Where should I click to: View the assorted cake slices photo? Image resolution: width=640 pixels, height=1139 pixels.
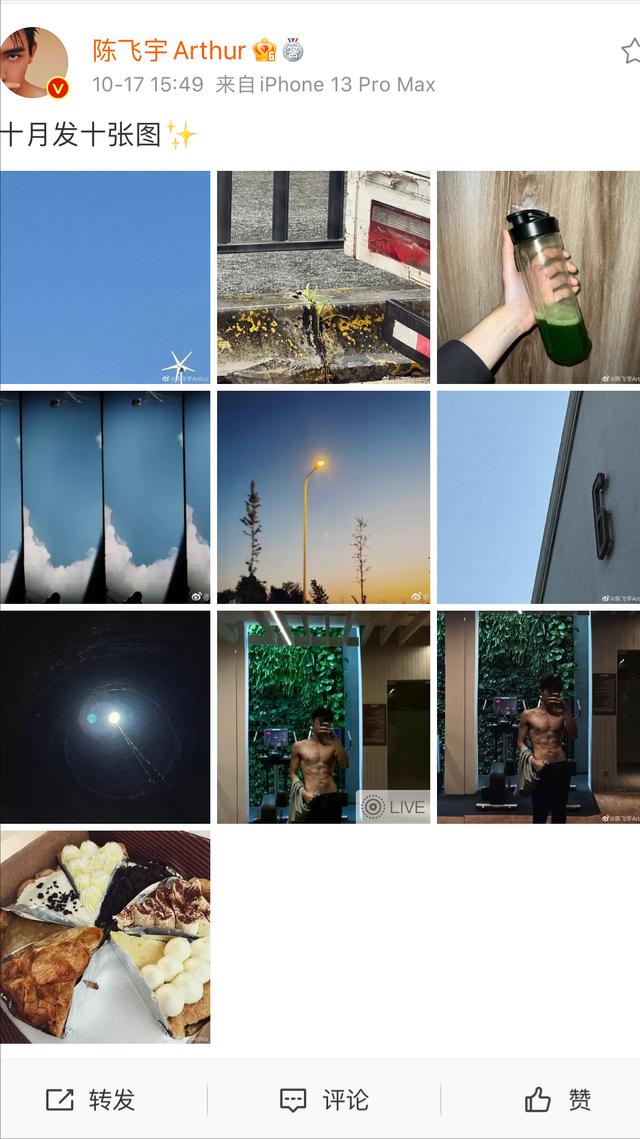pyautogui.click(x=105, y=937)
